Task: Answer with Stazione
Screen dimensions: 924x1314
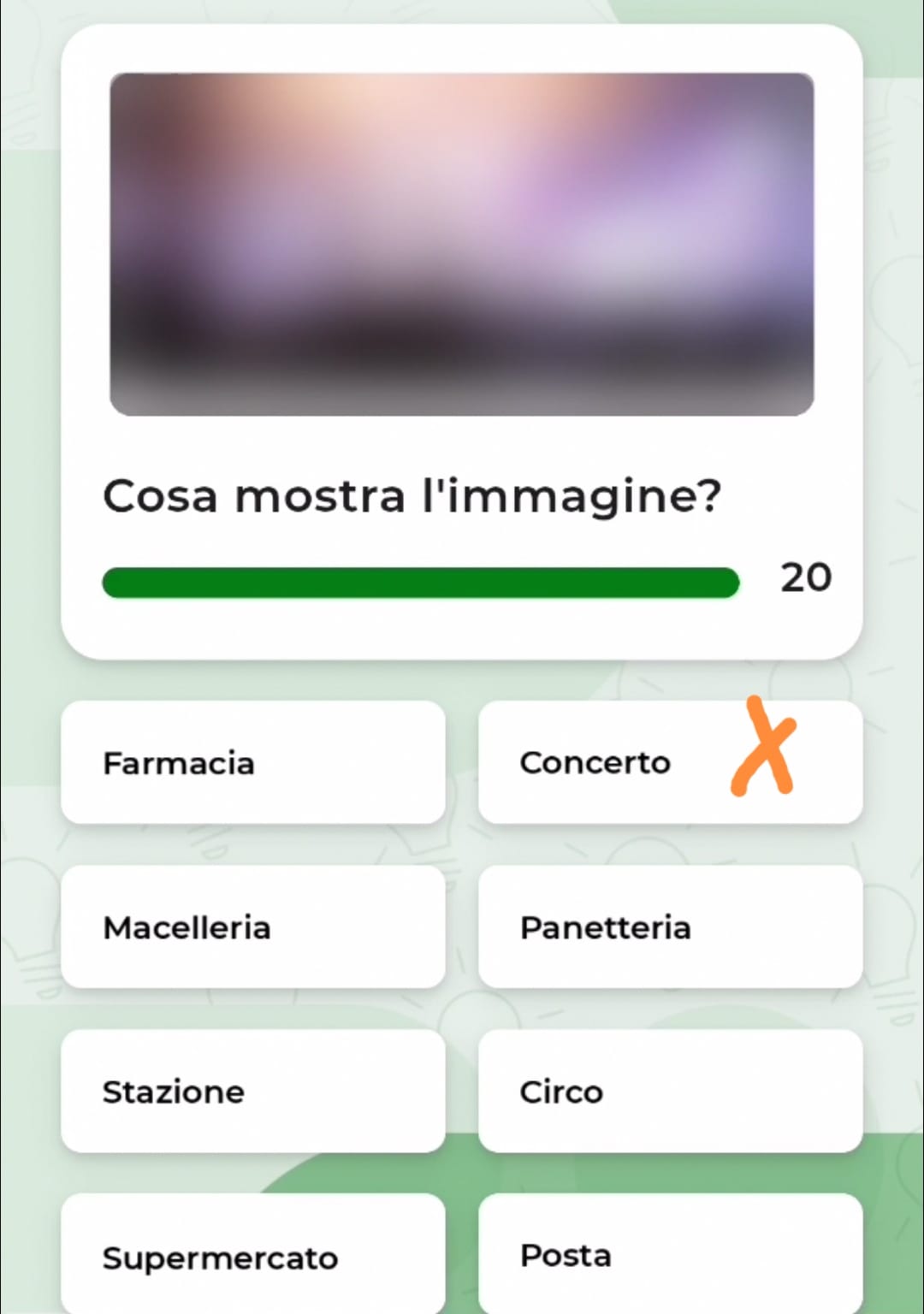Action: 252,1091
